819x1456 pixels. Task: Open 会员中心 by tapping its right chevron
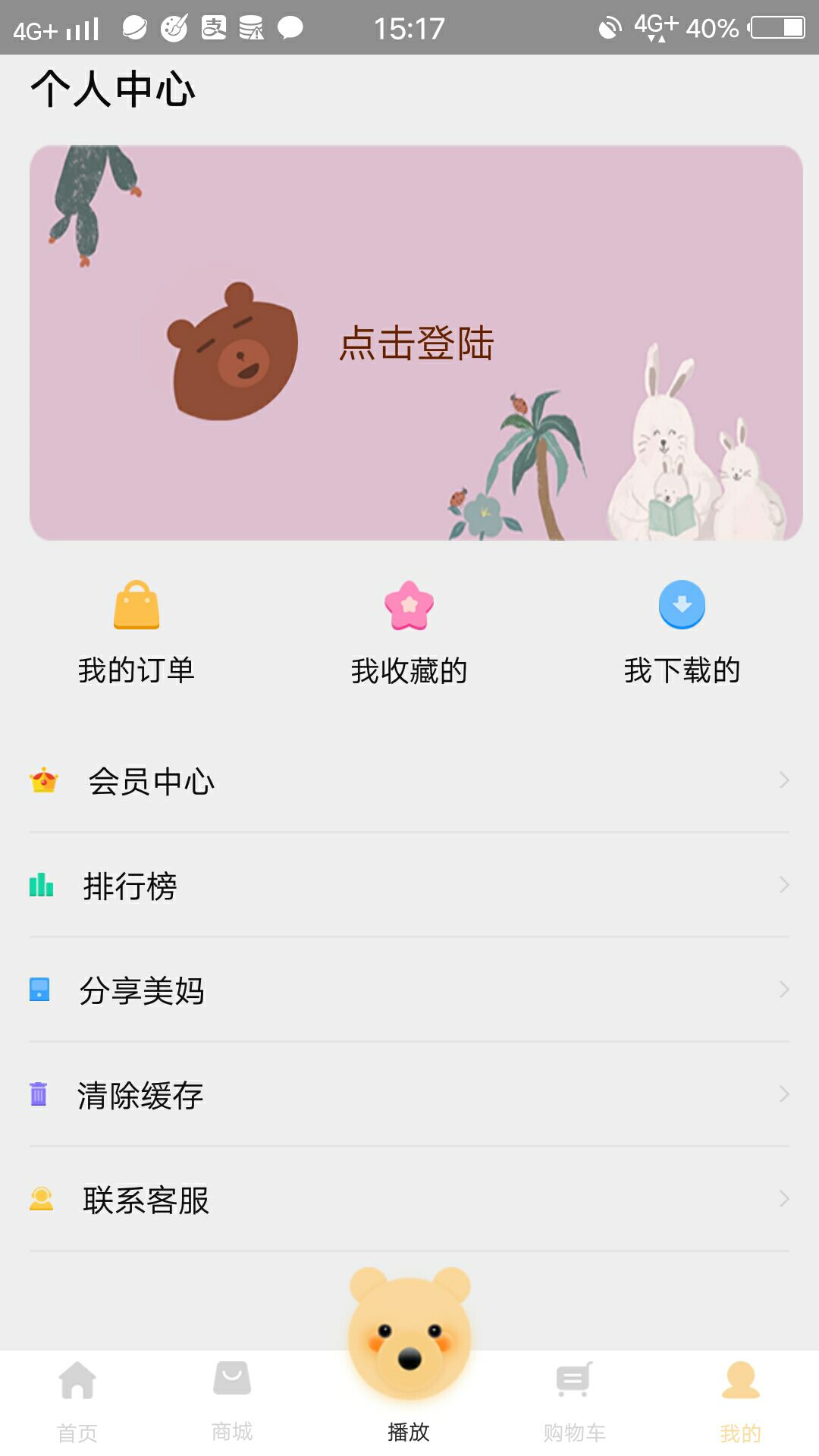(785, 781)
